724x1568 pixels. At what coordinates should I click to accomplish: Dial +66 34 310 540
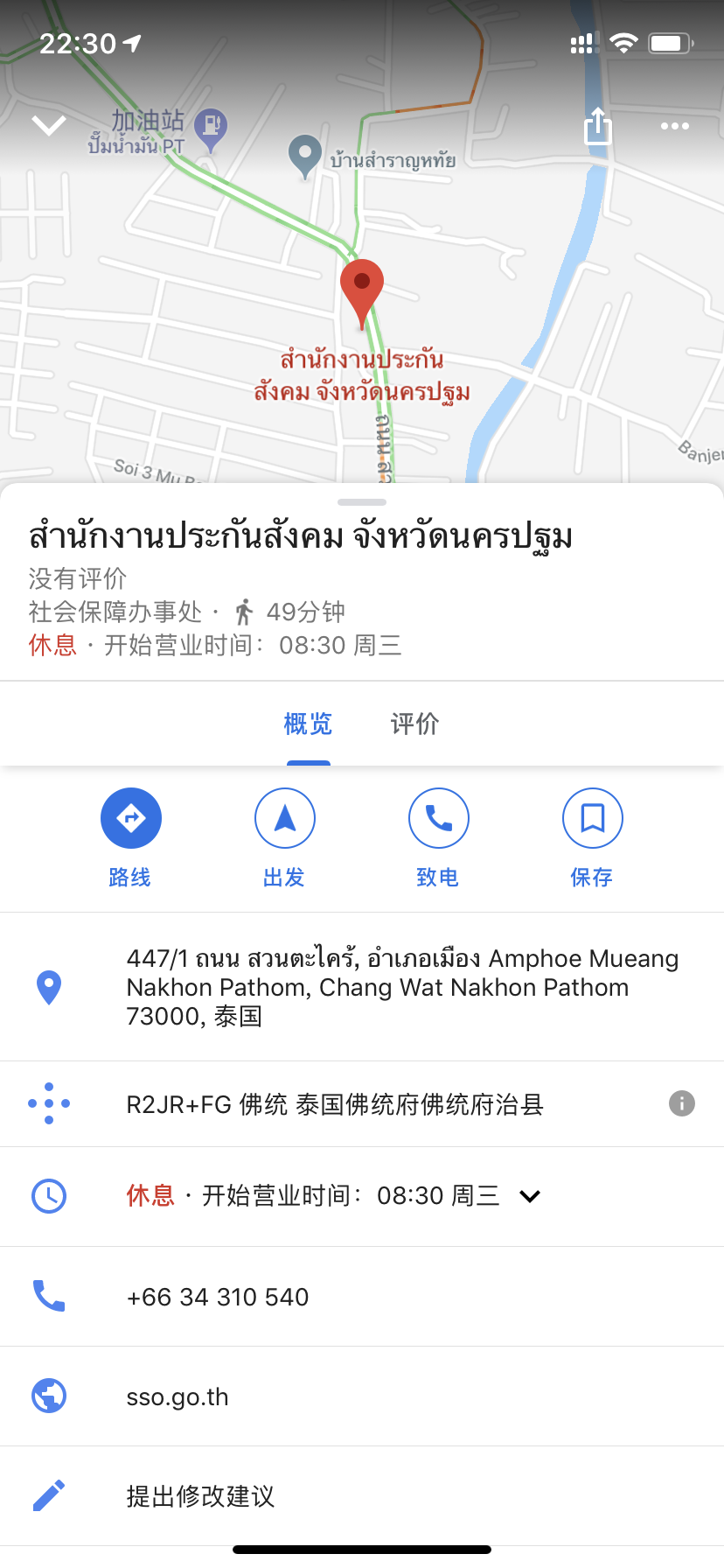218,1297
